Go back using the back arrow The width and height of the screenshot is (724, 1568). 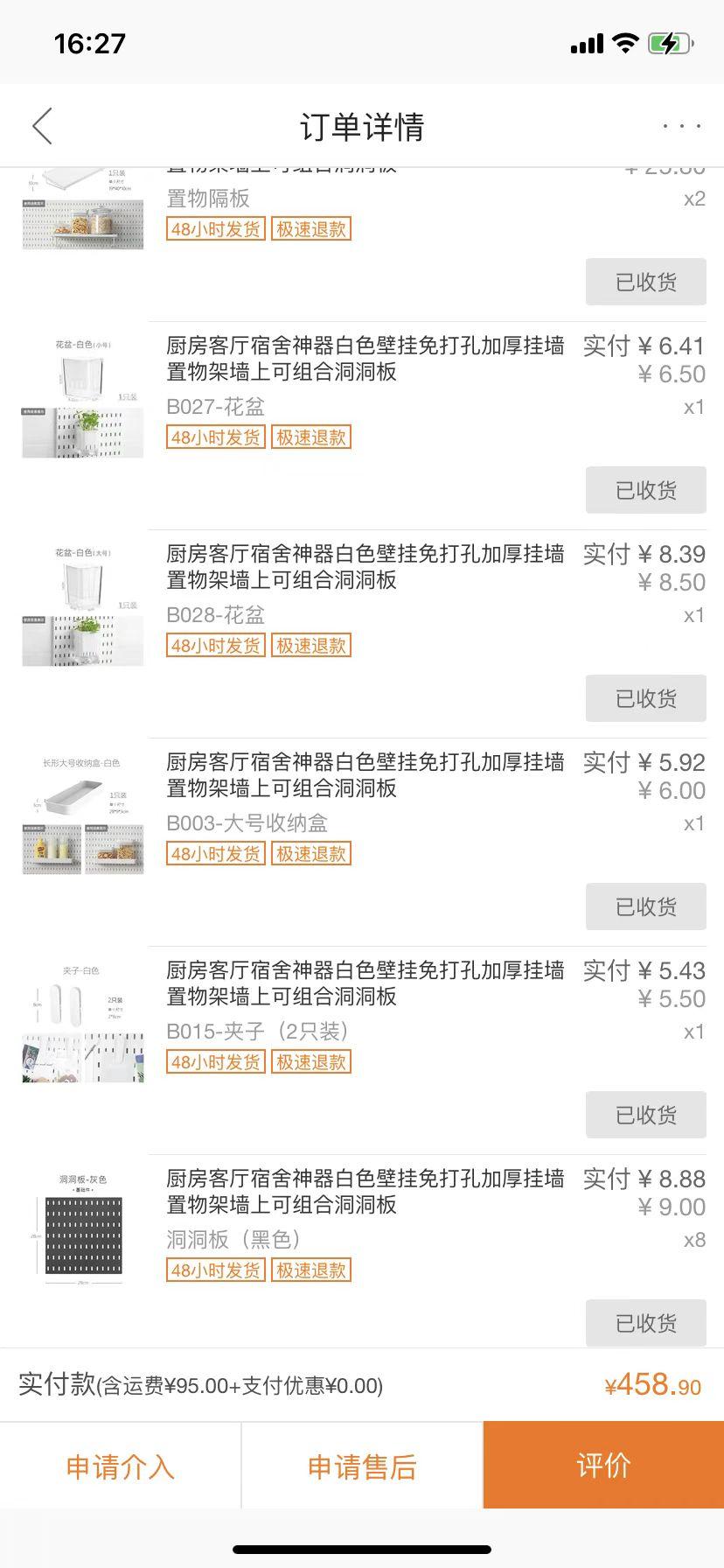41,125
